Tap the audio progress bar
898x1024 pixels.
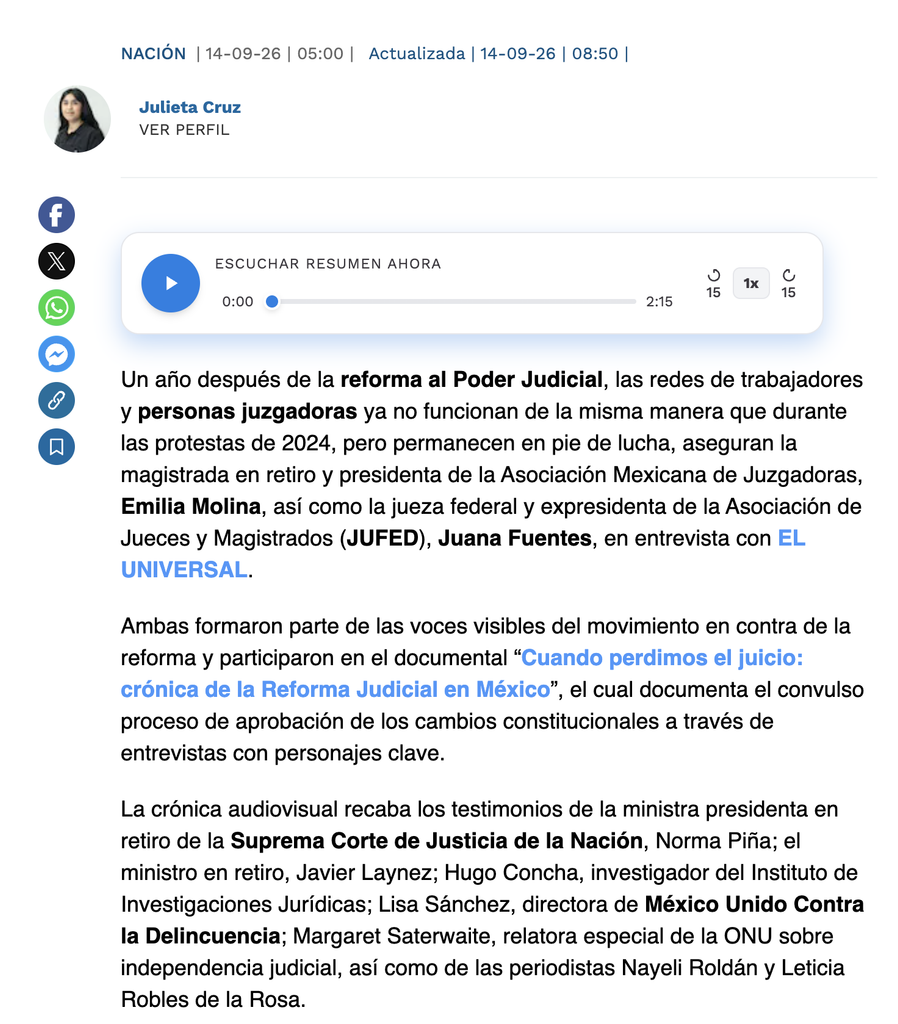click(x=451, y=302)
